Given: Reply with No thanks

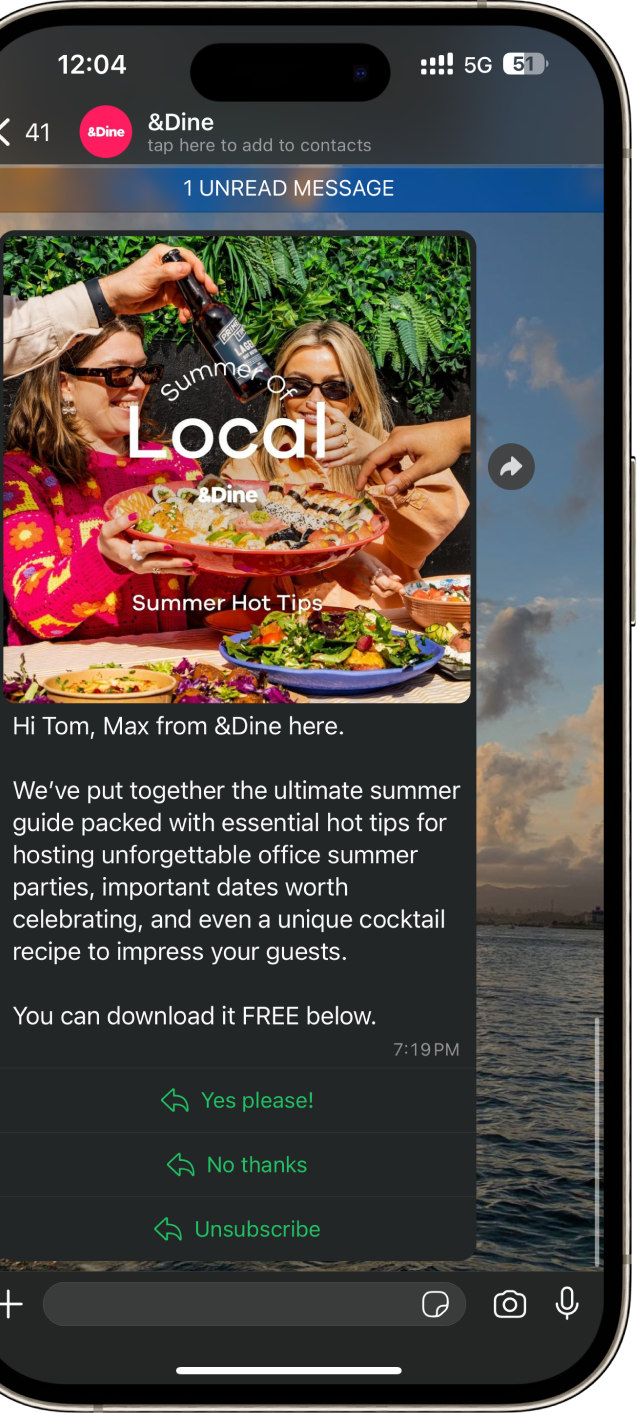Looking at the screenshot, I should pyautogui.click(x=237, y=1164).
